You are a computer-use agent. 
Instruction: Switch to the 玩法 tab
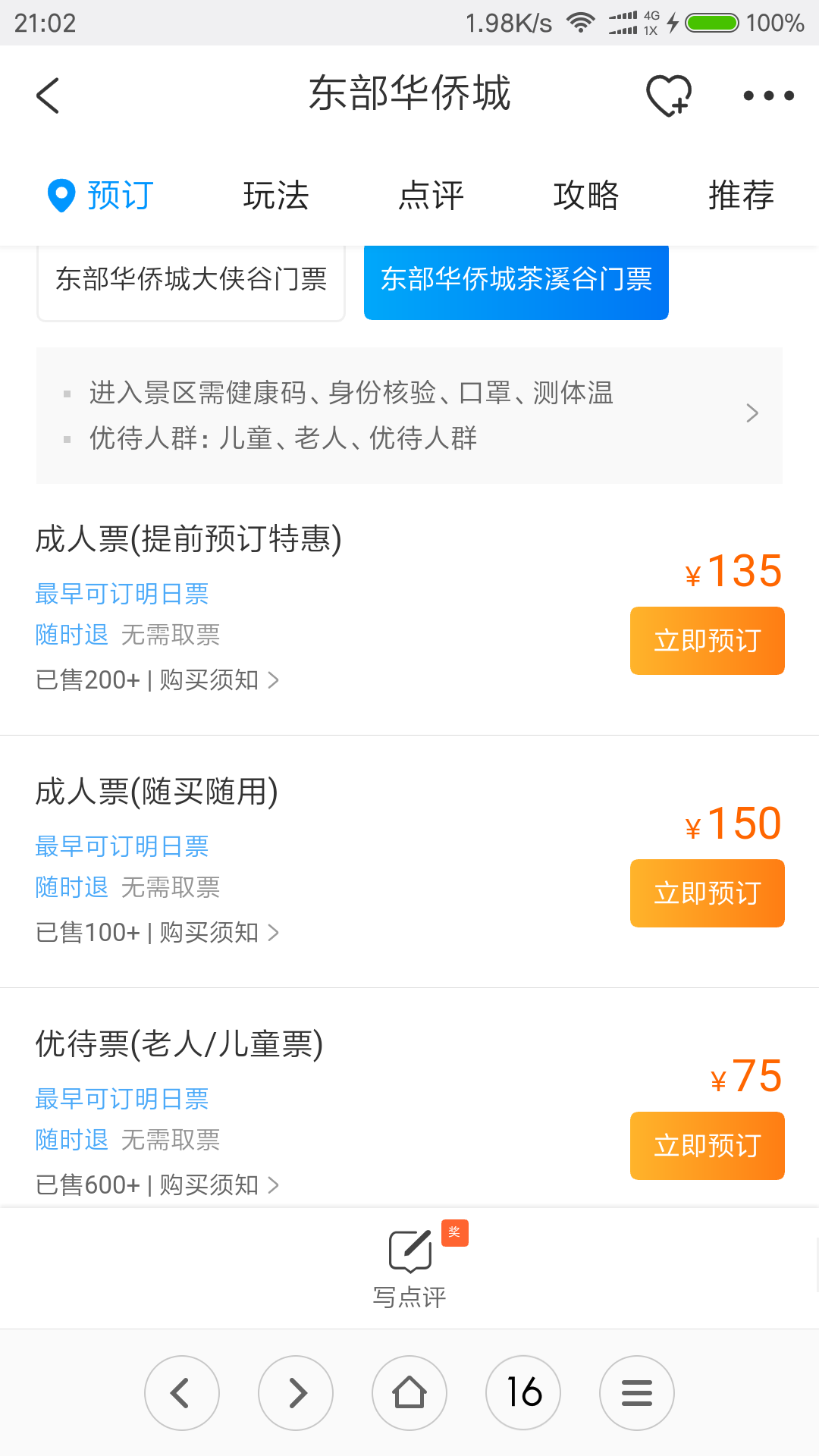[276, 196]
